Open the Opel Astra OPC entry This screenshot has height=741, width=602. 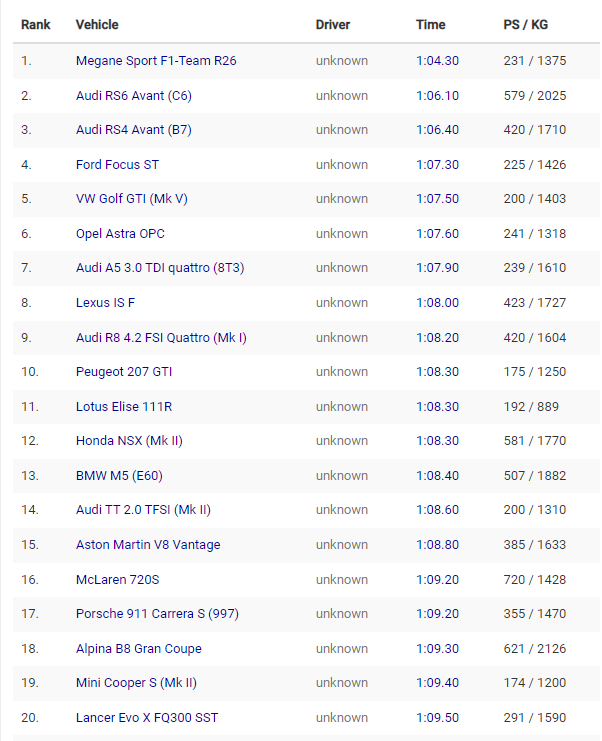click(x=120, y=234)
